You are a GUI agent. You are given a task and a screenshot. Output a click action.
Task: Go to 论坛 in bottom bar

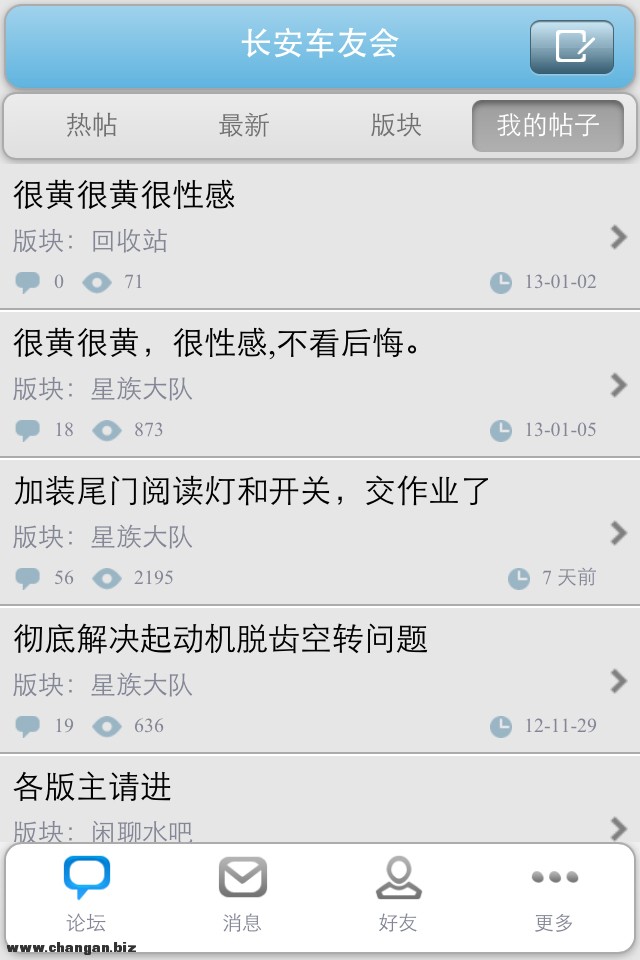tap(86, 895)
